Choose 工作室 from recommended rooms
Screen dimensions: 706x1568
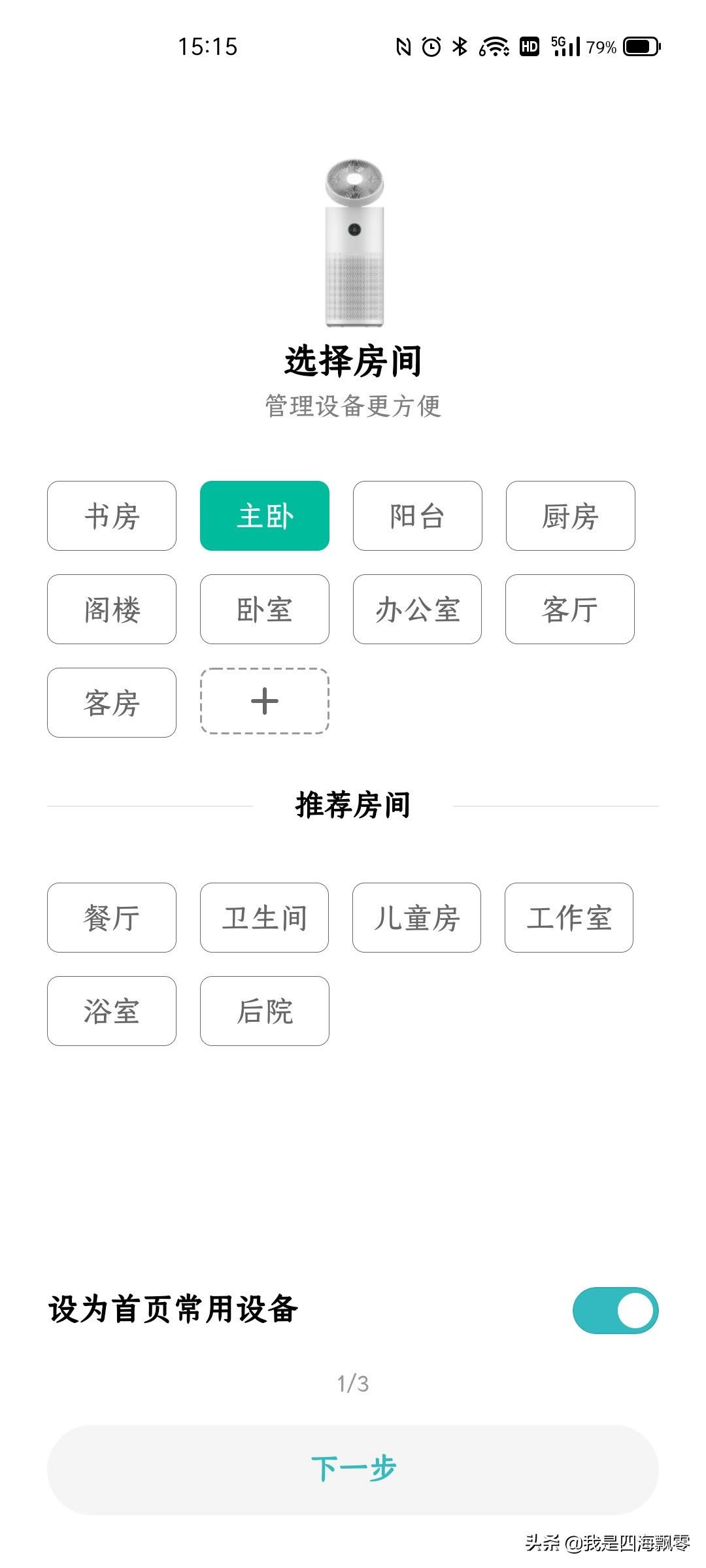569,918
